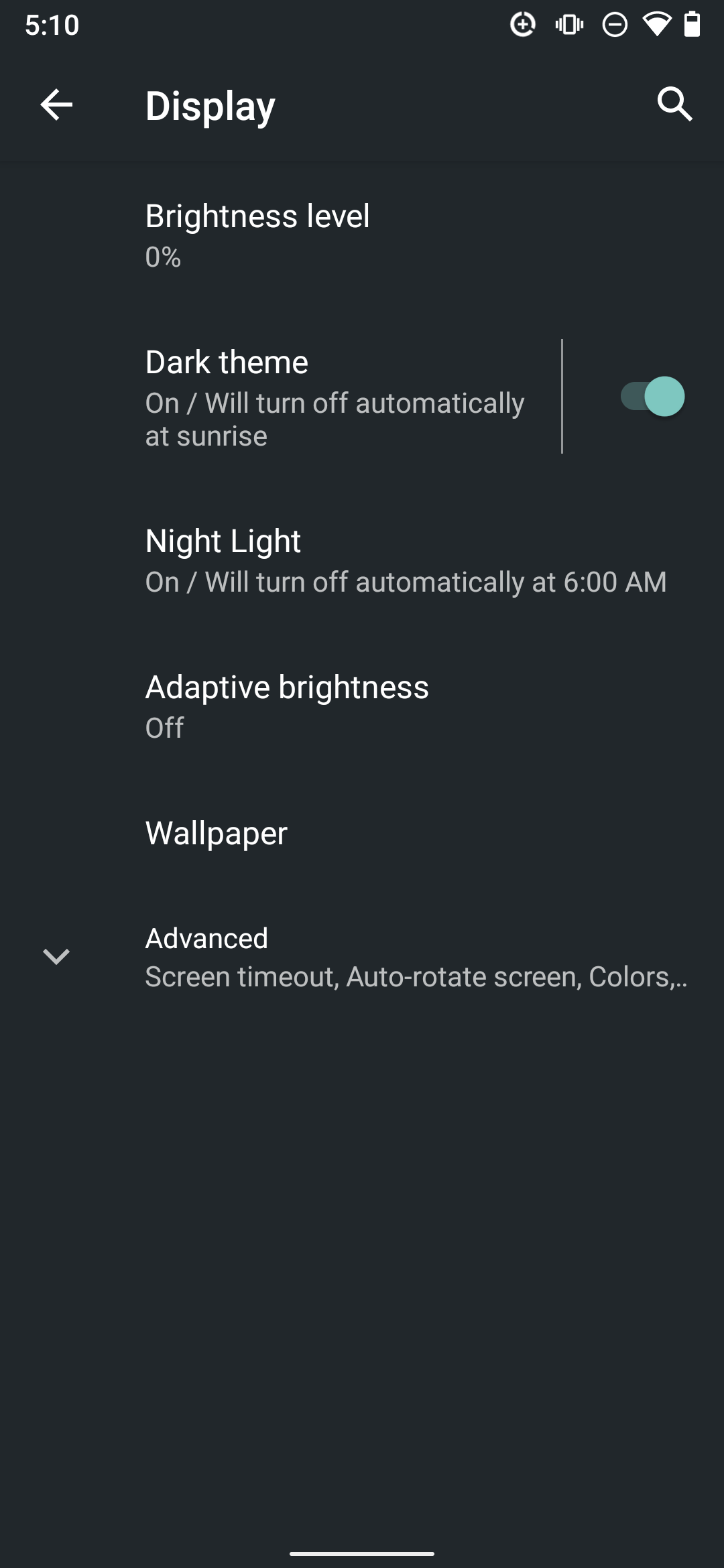Viewport: 724px width, 1568px height.
Task: Click the back arrow
Action: click(x=56, y=104)
